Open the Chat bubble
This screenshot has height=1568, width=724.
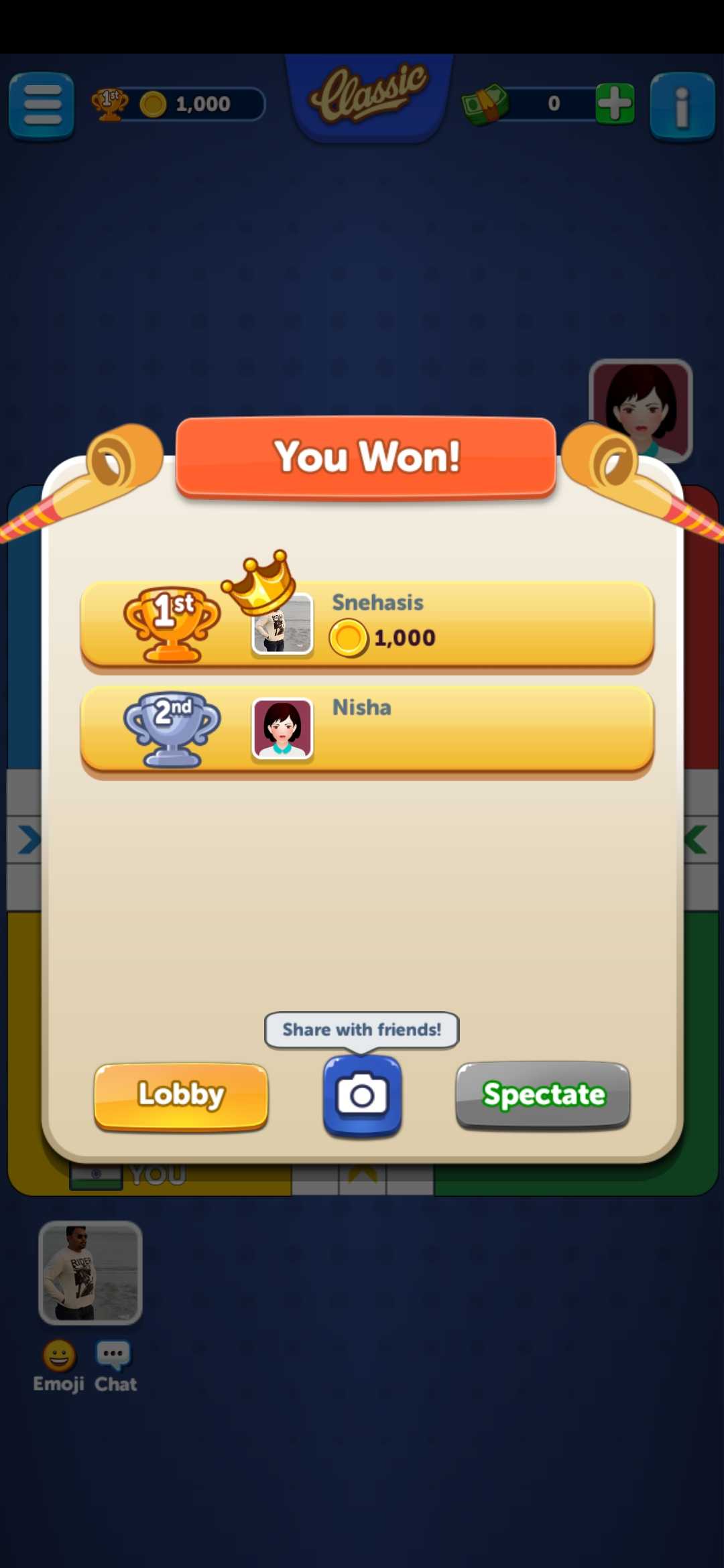(115, 1367)
